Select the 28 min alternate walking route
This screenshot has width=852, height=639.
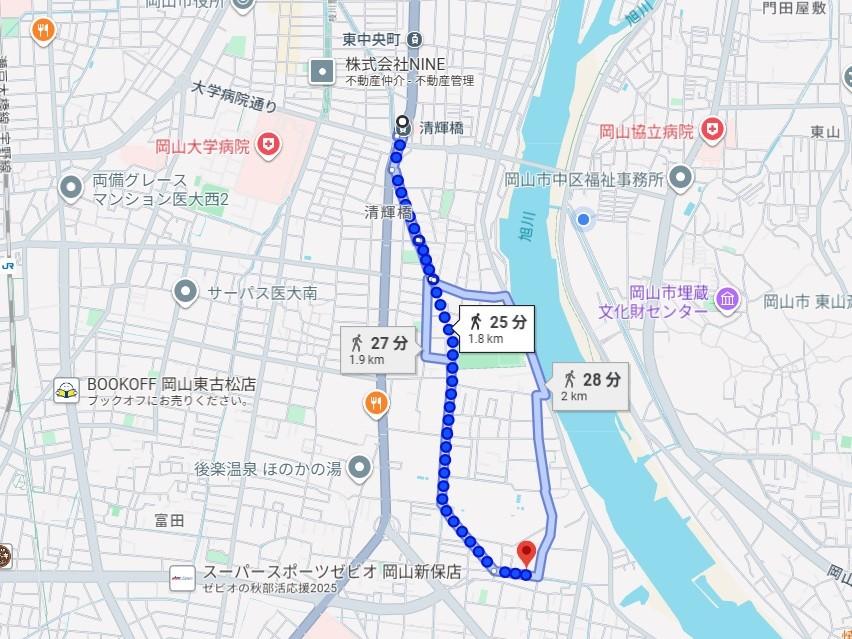click(590, 384)
